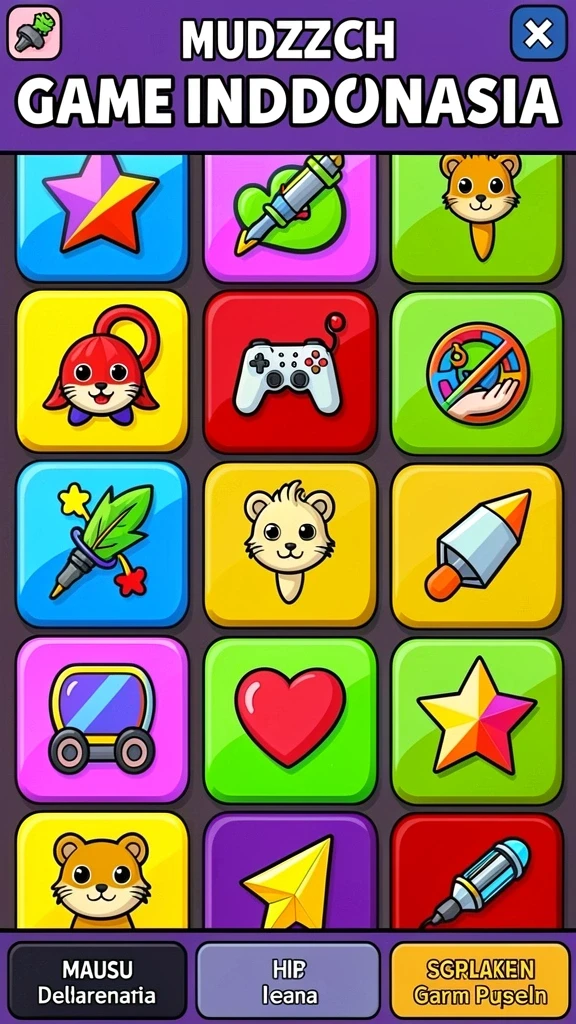Tap the red heart tile
The image size is (576, 1024).
click(290, 720)
